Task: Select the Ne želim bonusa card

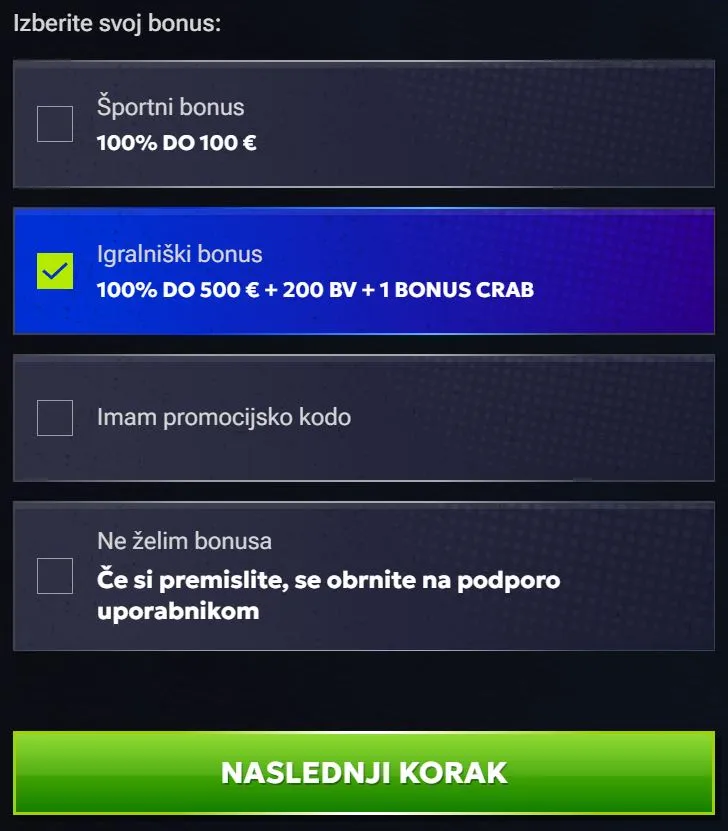Action: tap(364, 575)
